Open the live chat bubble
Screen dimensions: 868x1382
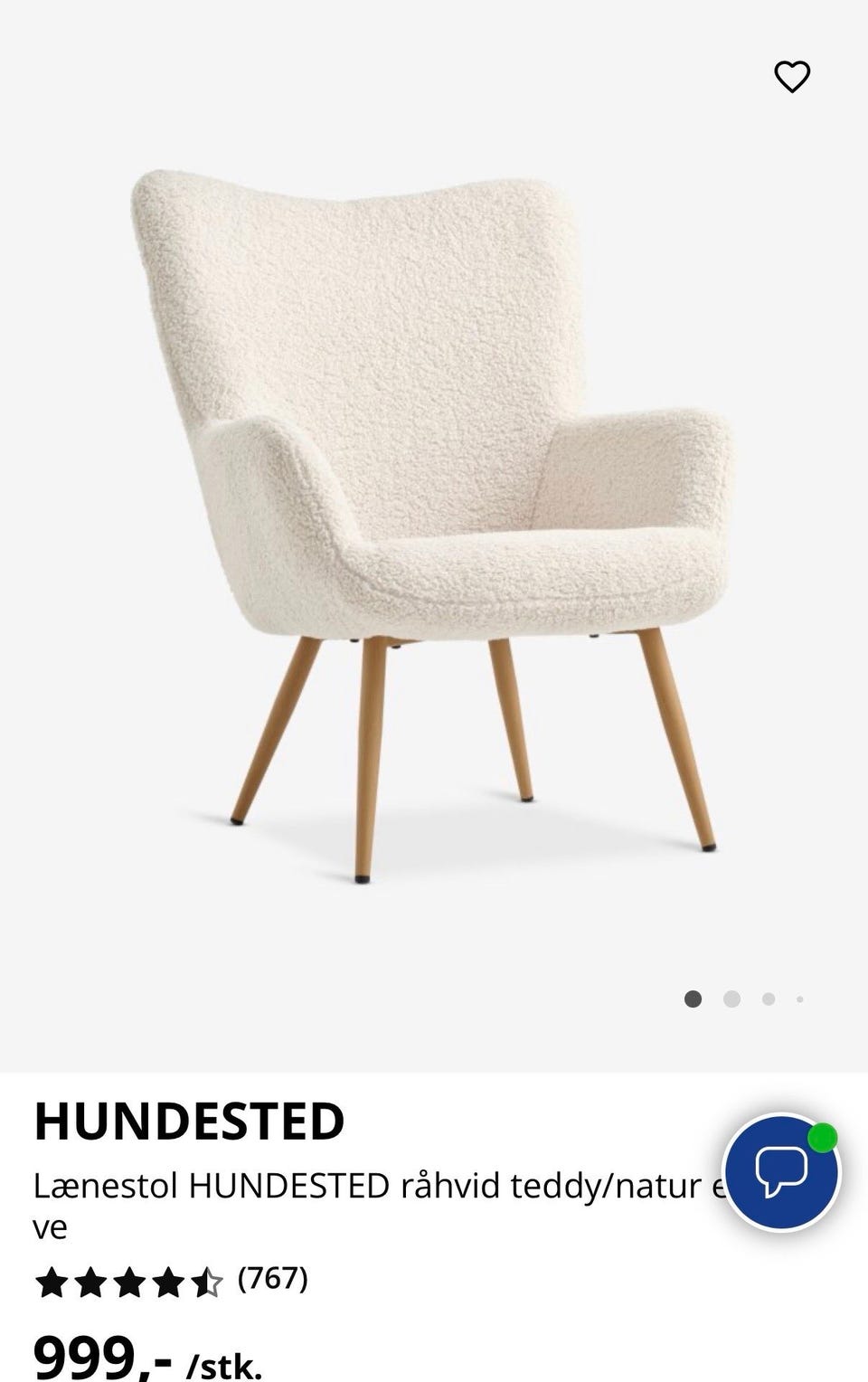click(782, 1172)
